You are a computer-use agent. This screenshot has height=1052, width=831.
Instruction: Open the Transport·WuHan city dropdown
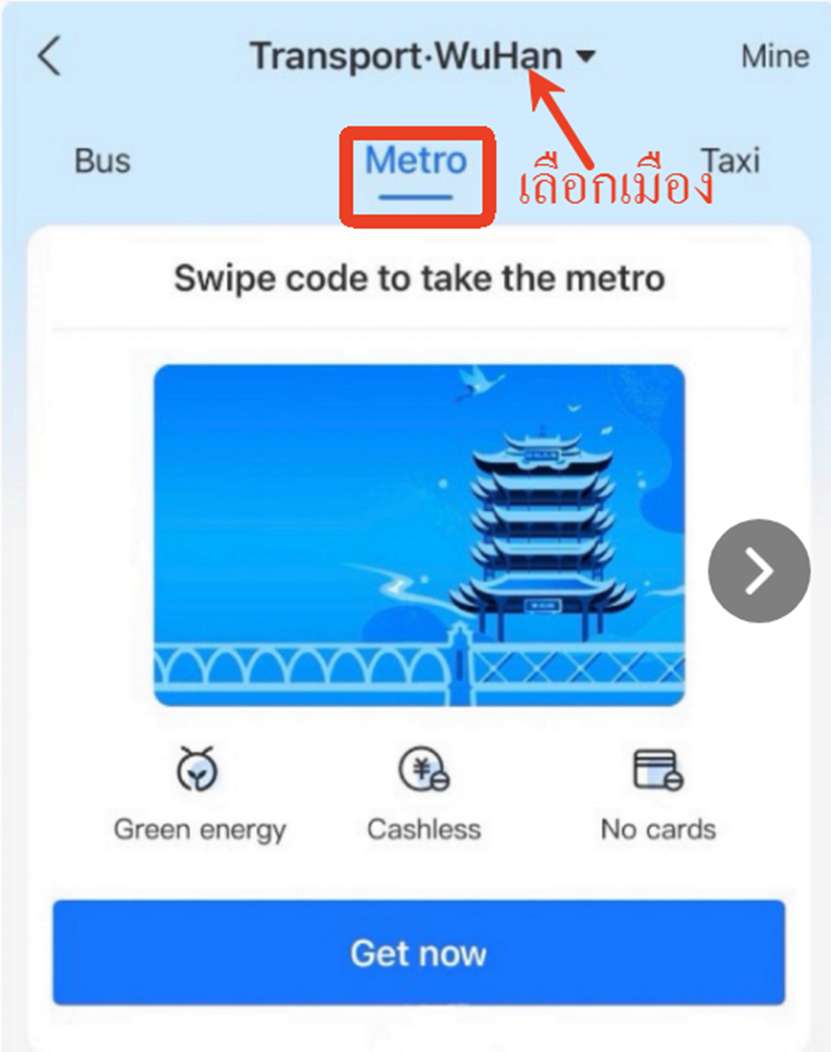(420, 56)
